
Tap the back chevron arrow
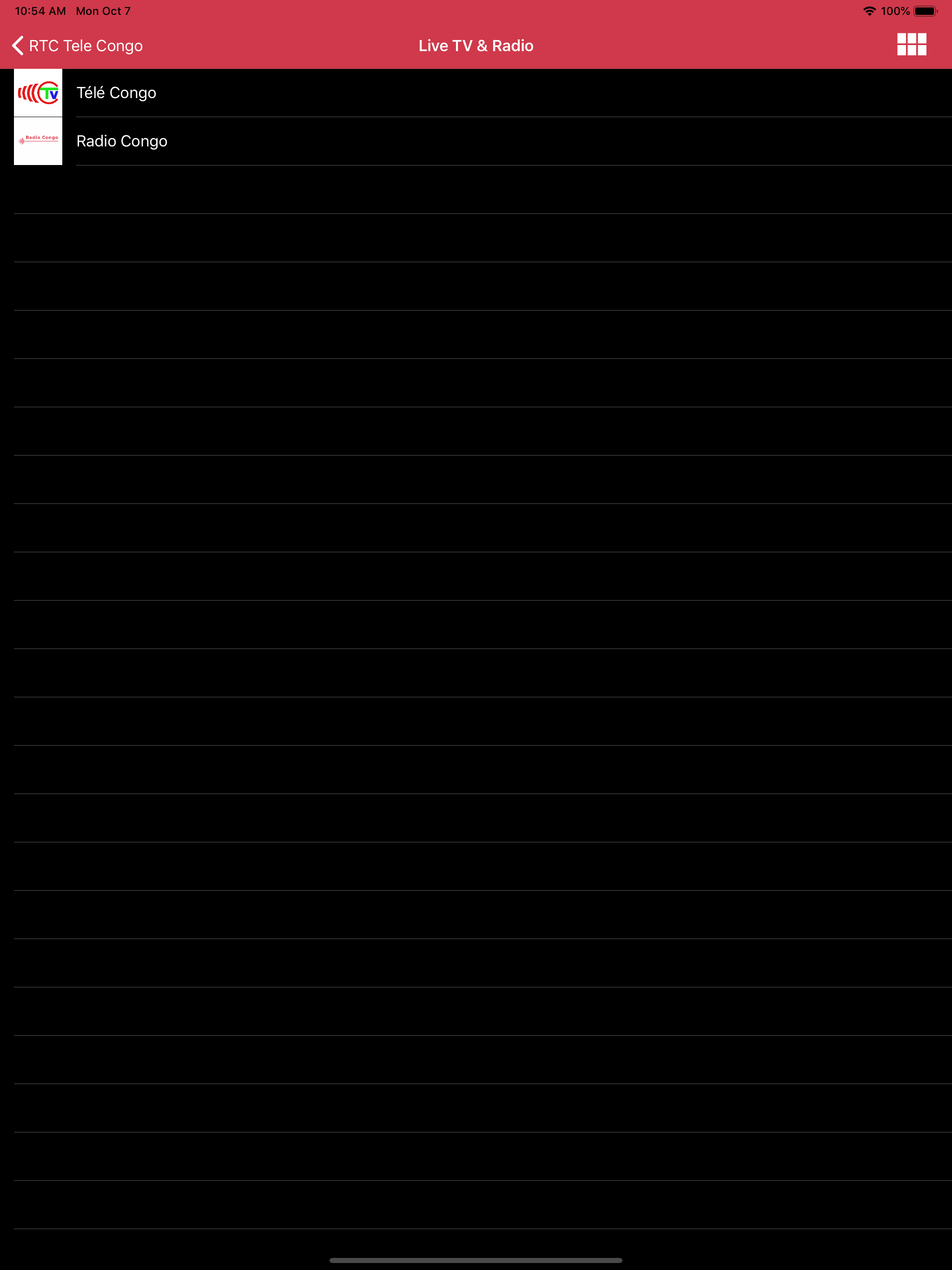[17, 45]
